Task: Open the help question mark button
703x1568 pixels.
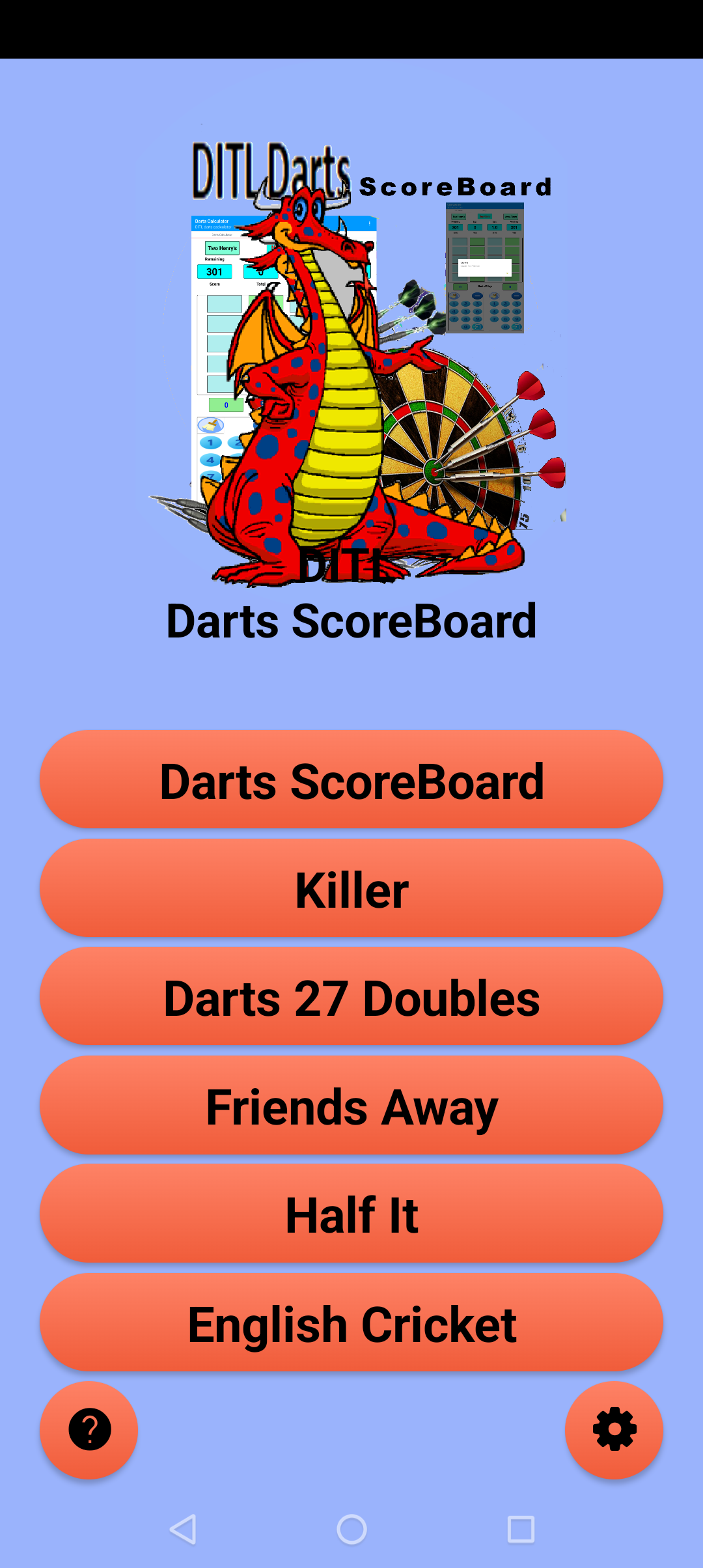Action: [89, 1430]
